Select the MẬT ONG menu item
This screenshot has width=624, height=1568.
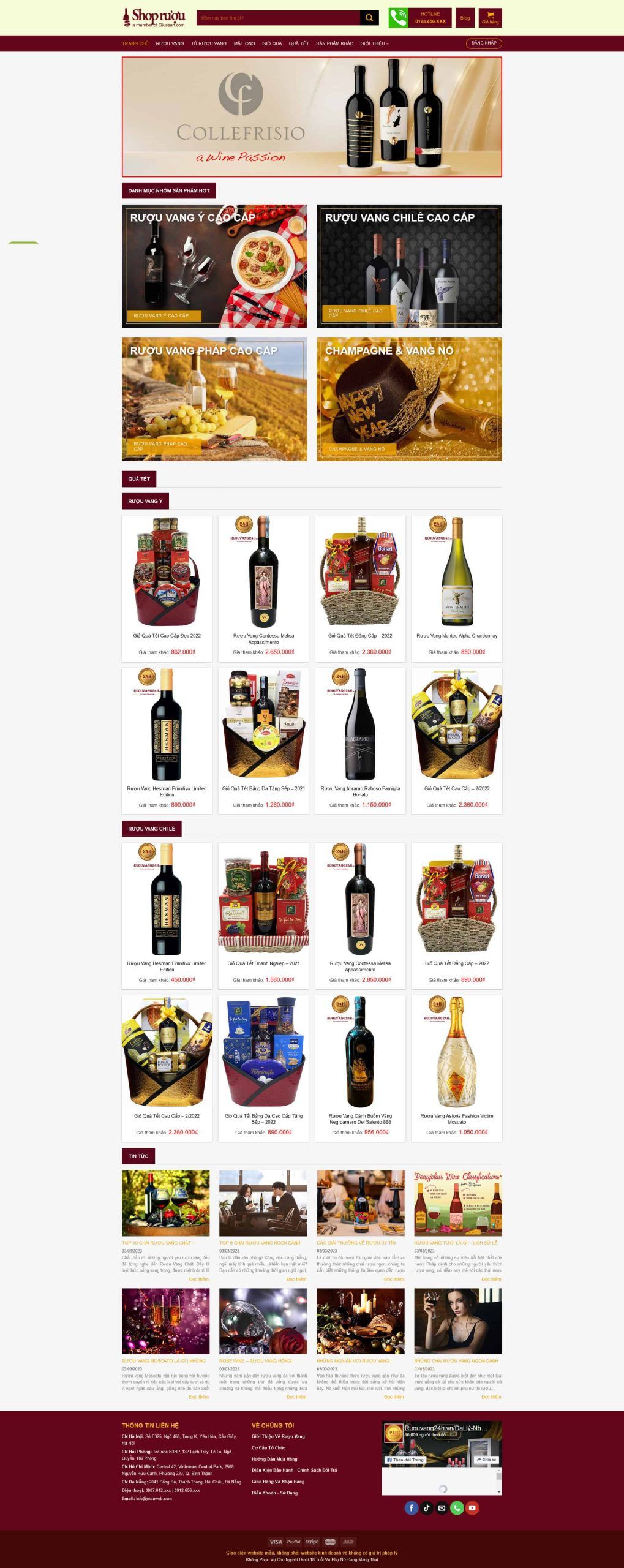[245, 43]
